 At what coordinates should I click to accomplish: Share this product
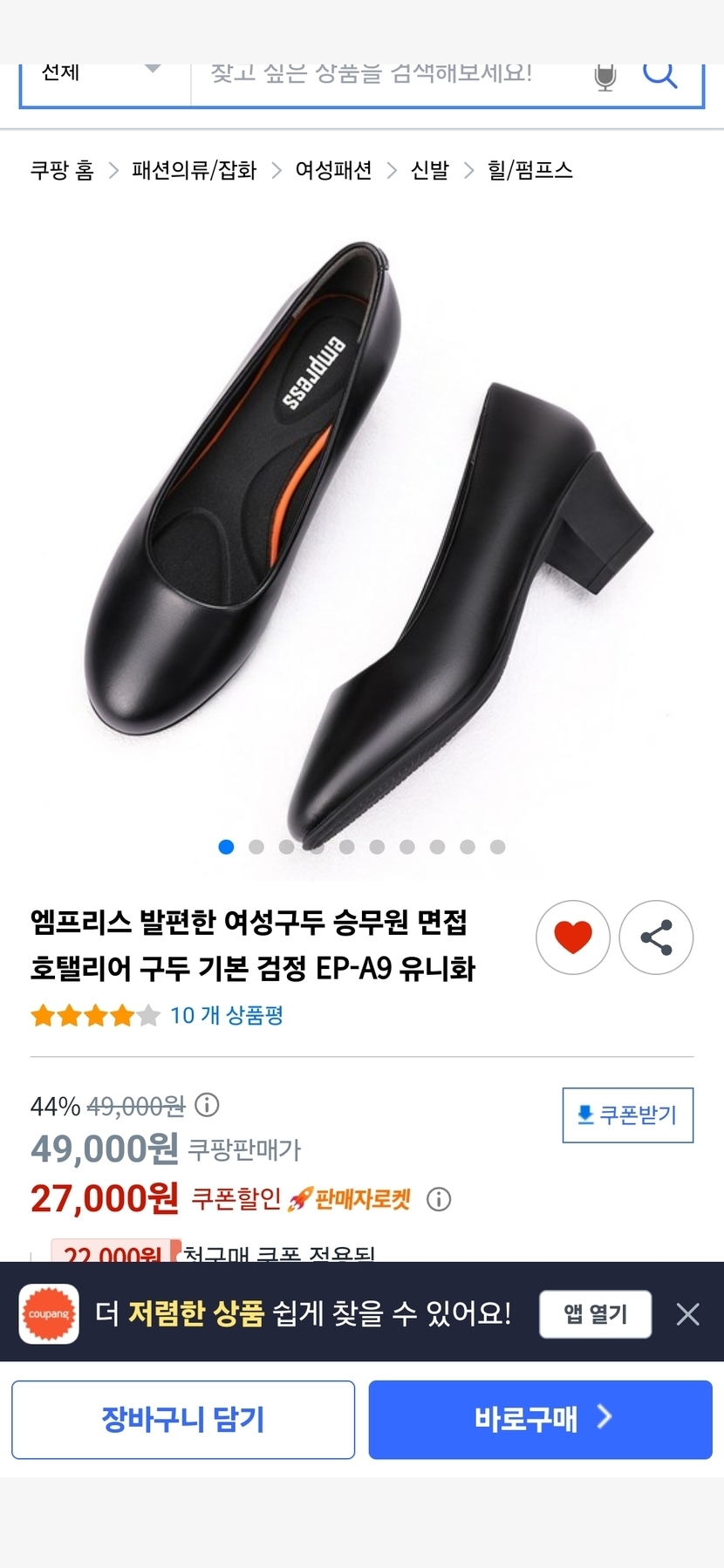point(656,937)
